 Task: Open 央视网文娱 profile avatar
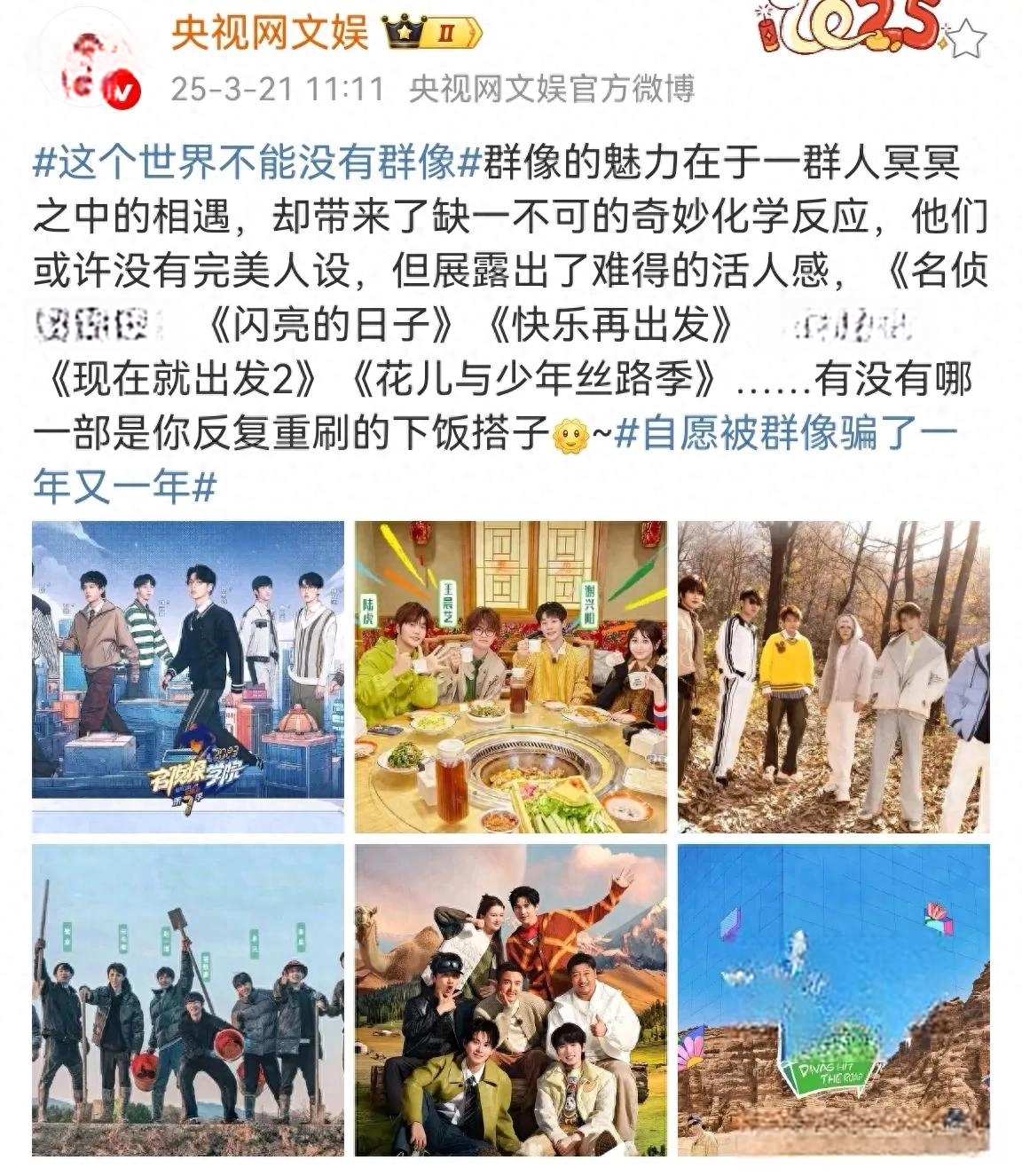95,71
